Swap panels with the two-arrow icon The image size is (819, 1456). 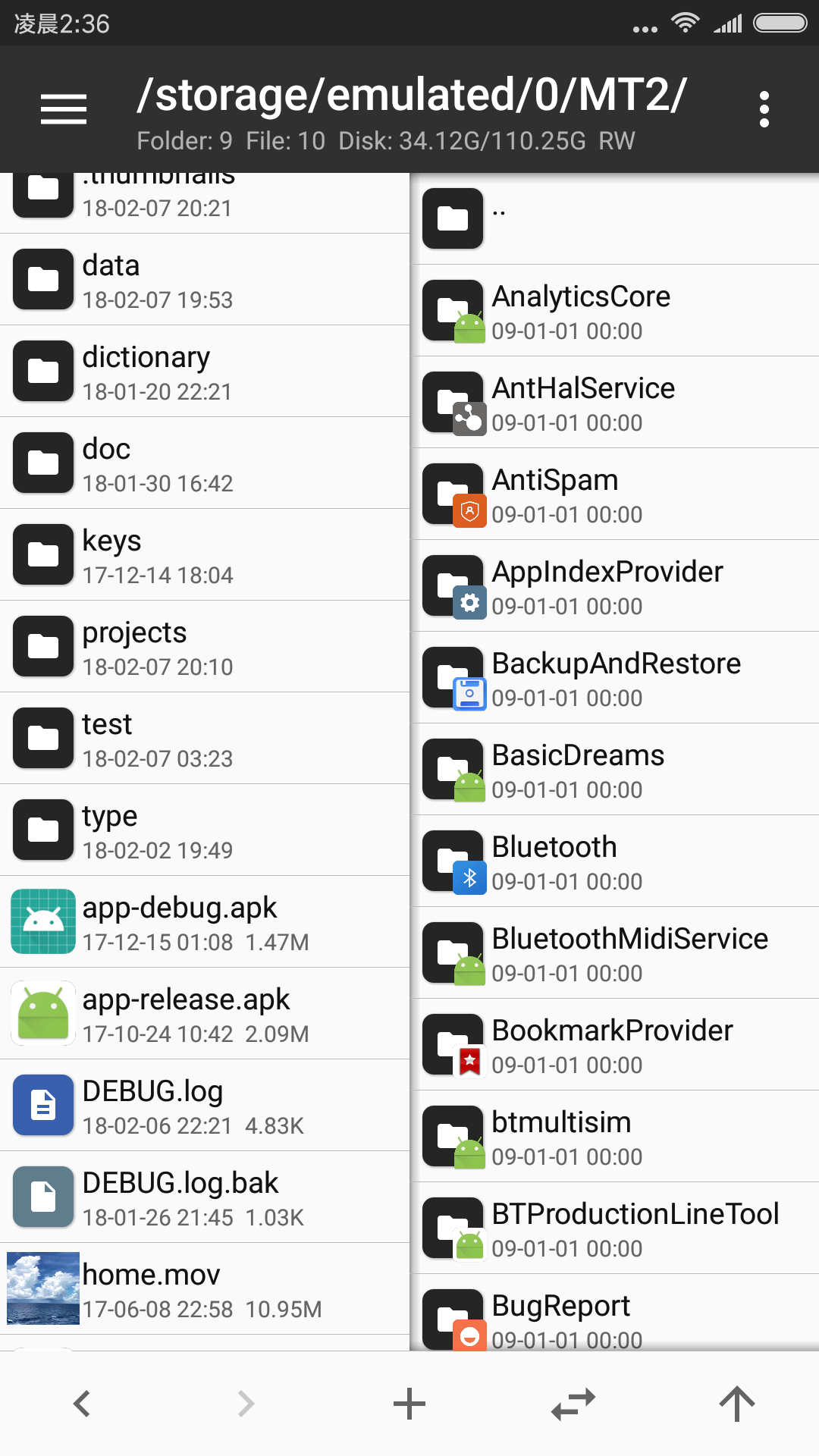point(573,1404)
